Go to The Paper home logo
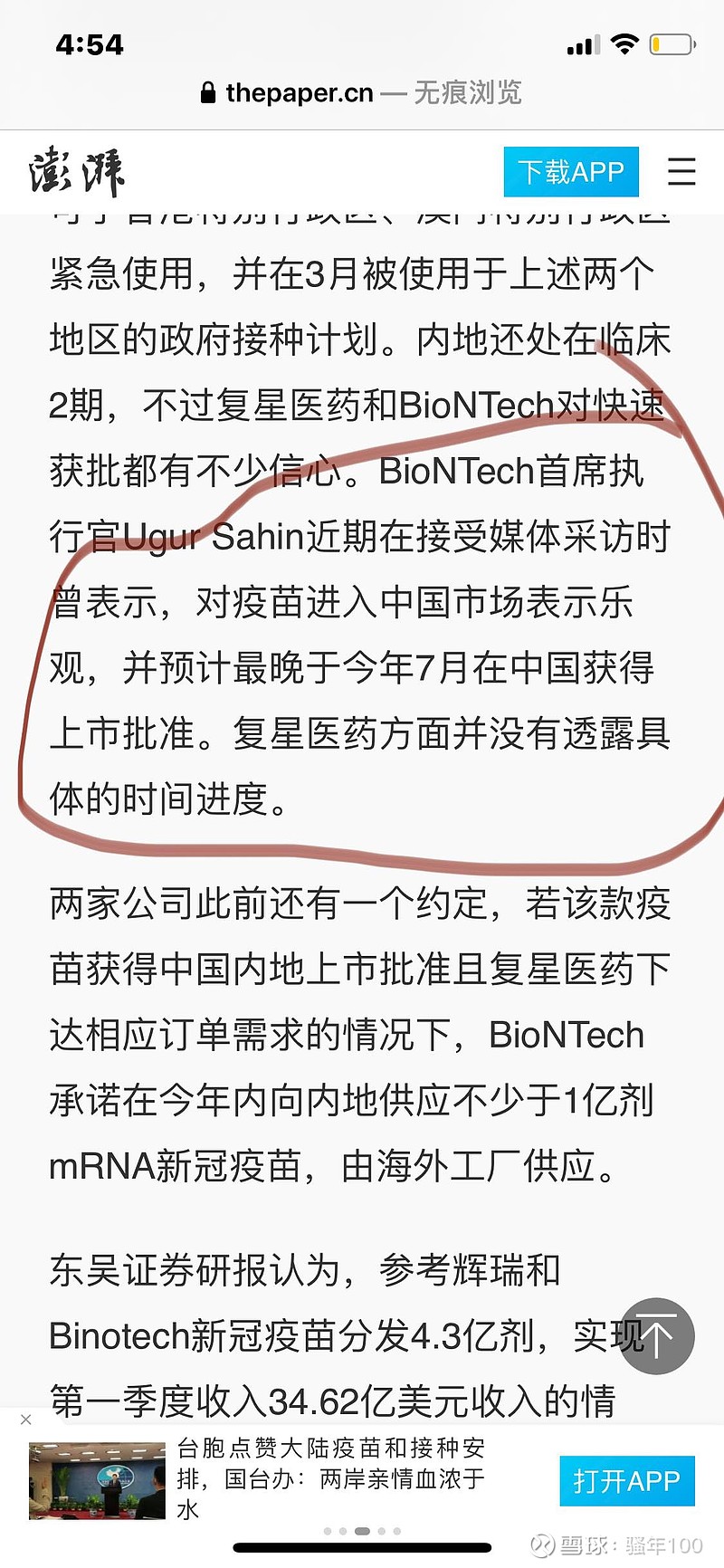This screenshot has width=724, height=1568. tap(77, 171)
